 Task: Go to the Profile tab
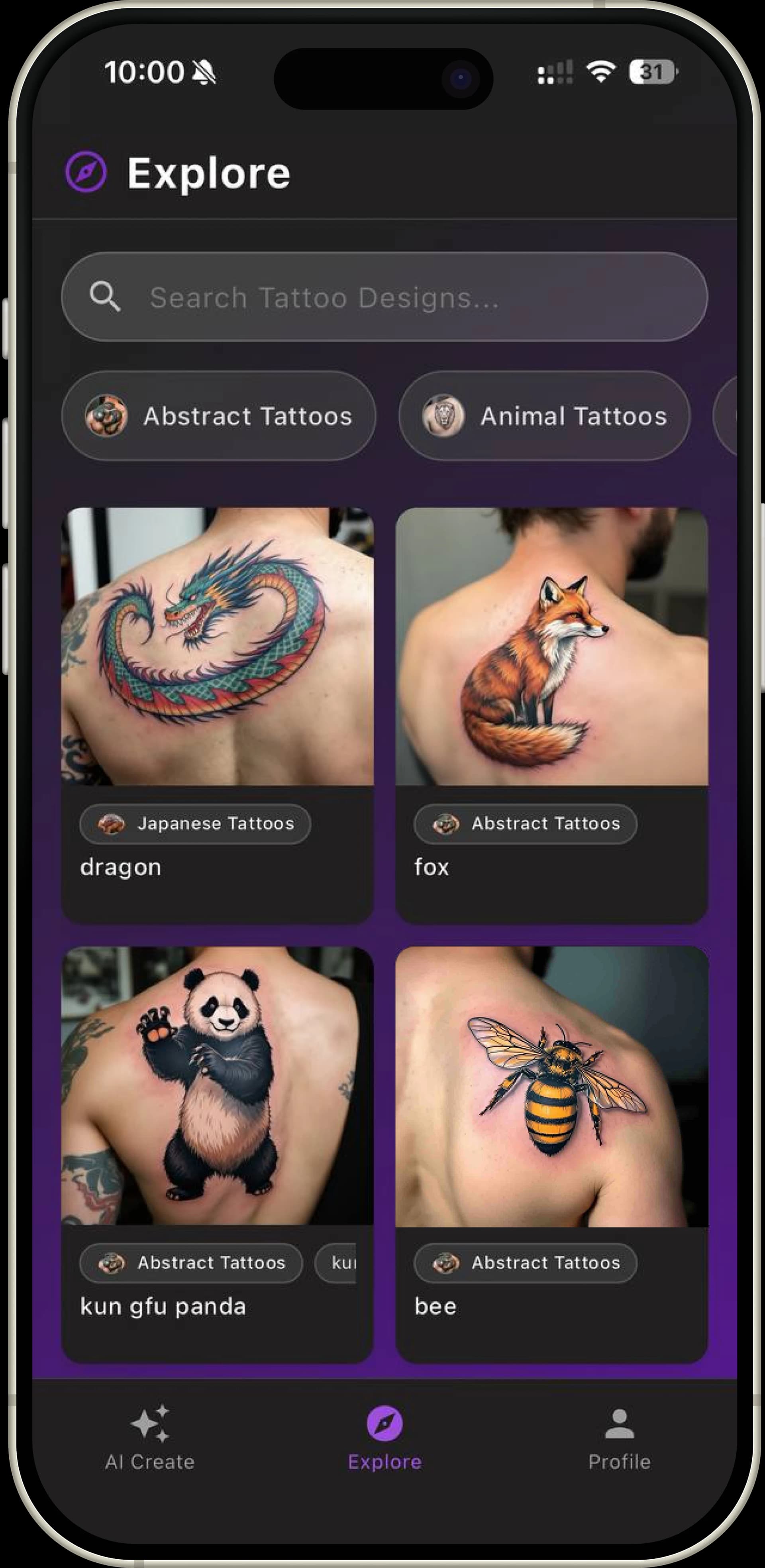[x=619, y=1438]
